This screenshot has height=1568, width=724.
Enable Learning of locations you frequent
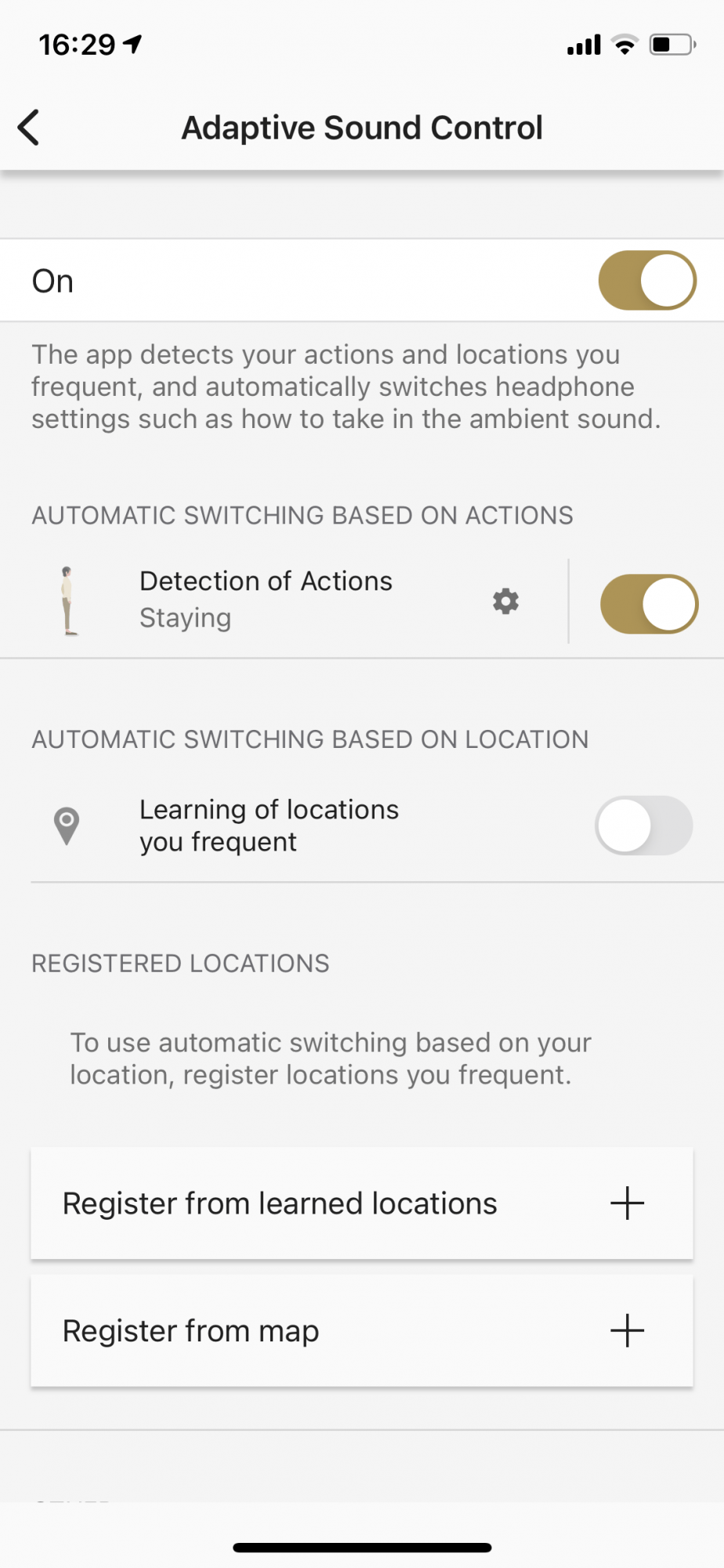(643, 826)
